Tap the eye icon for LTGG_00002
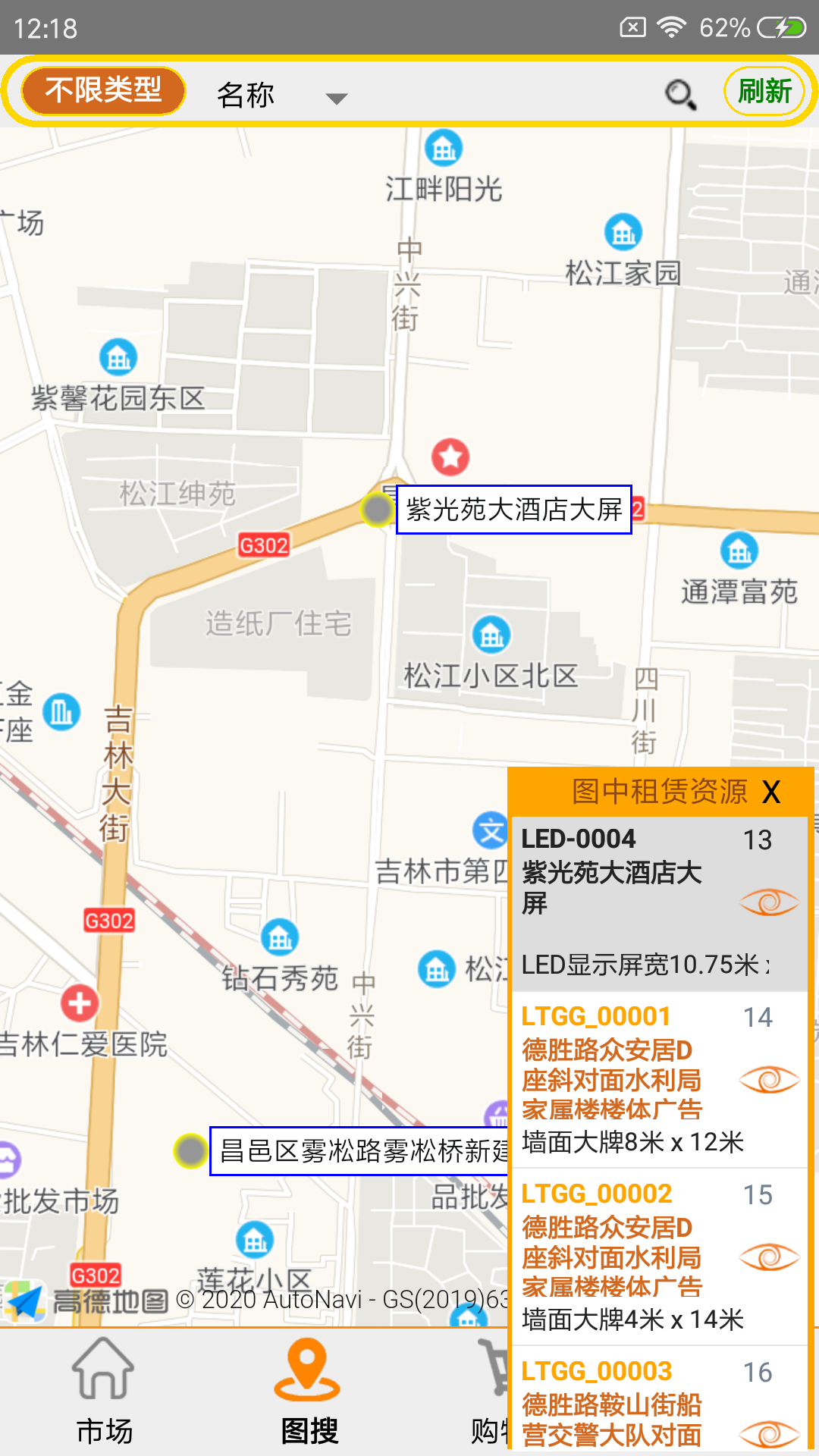The height and width of the screenshot is (1456, 819). click(x=769, y=1257)
